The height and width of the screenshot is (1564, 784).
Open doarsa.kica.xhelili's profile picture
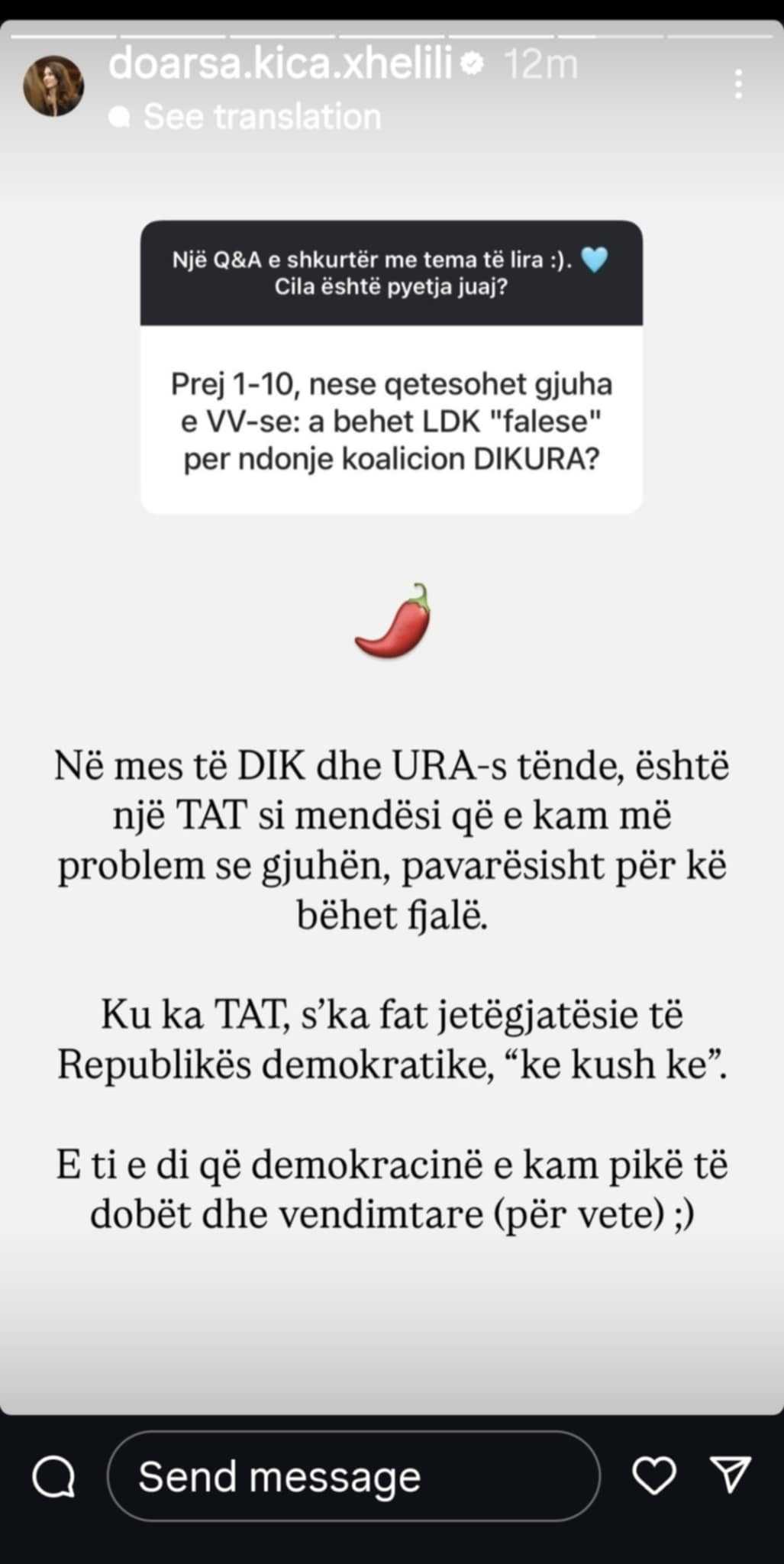[53, 86]
